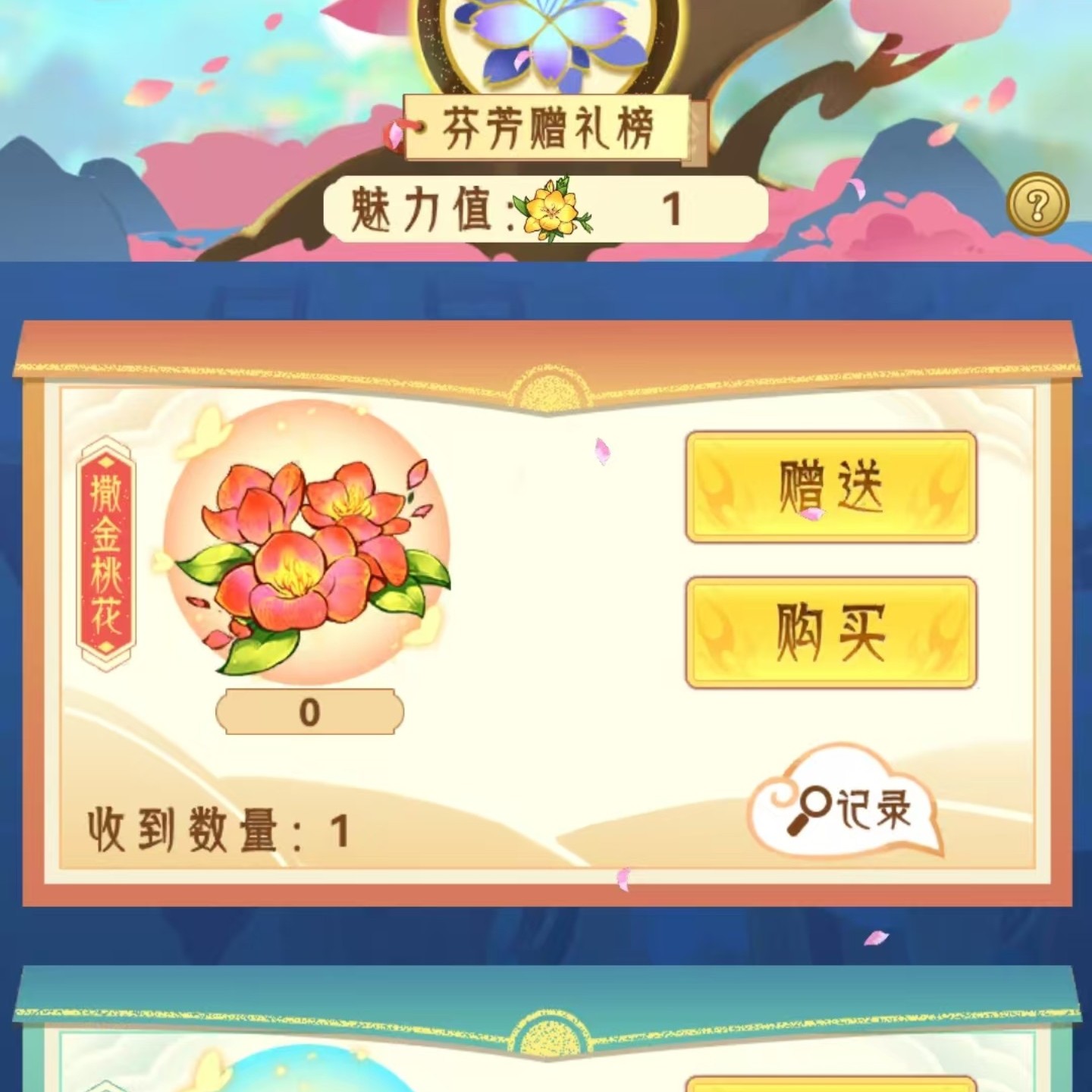Open the 芬芳赠礼榜 banner
The height and width of the screenshot is (1092, 1092).
click(x=548, y=127)
